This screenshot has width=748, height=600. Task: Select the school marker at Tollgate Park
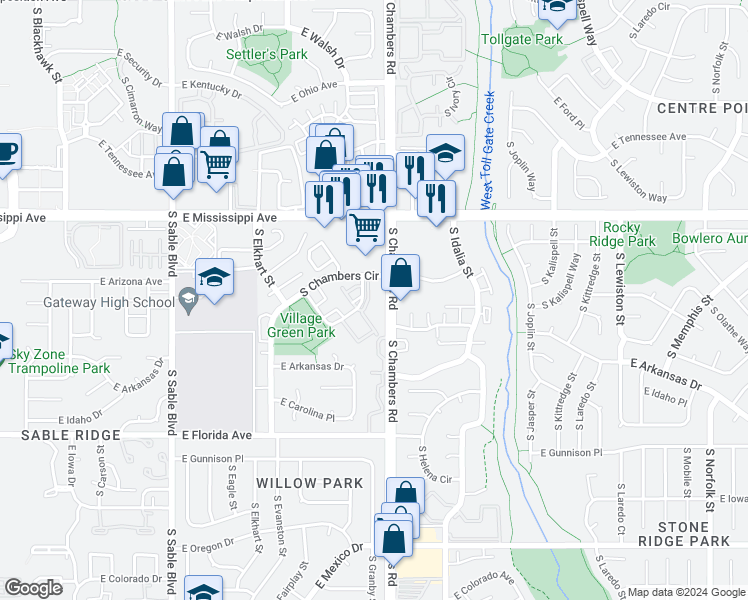(x=557, y=10)
